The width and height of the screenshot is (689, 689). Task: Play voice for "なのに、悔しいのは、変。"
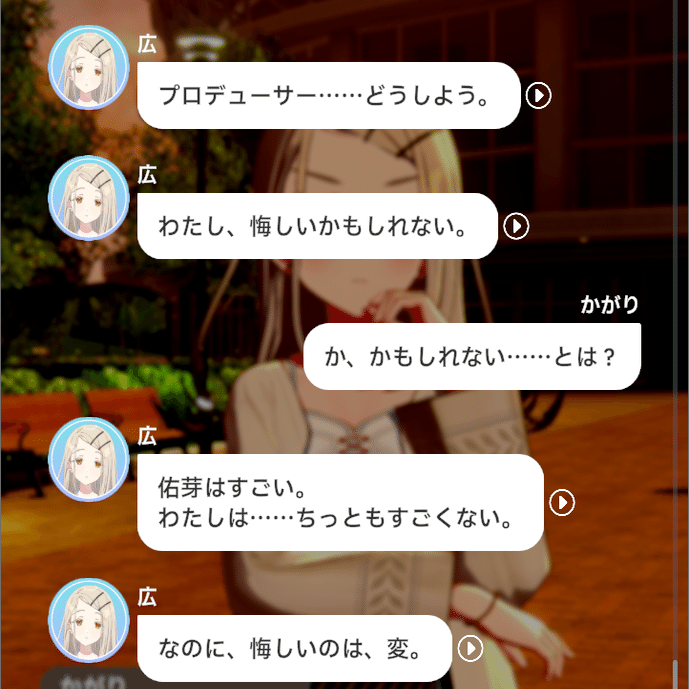point(470,649)
